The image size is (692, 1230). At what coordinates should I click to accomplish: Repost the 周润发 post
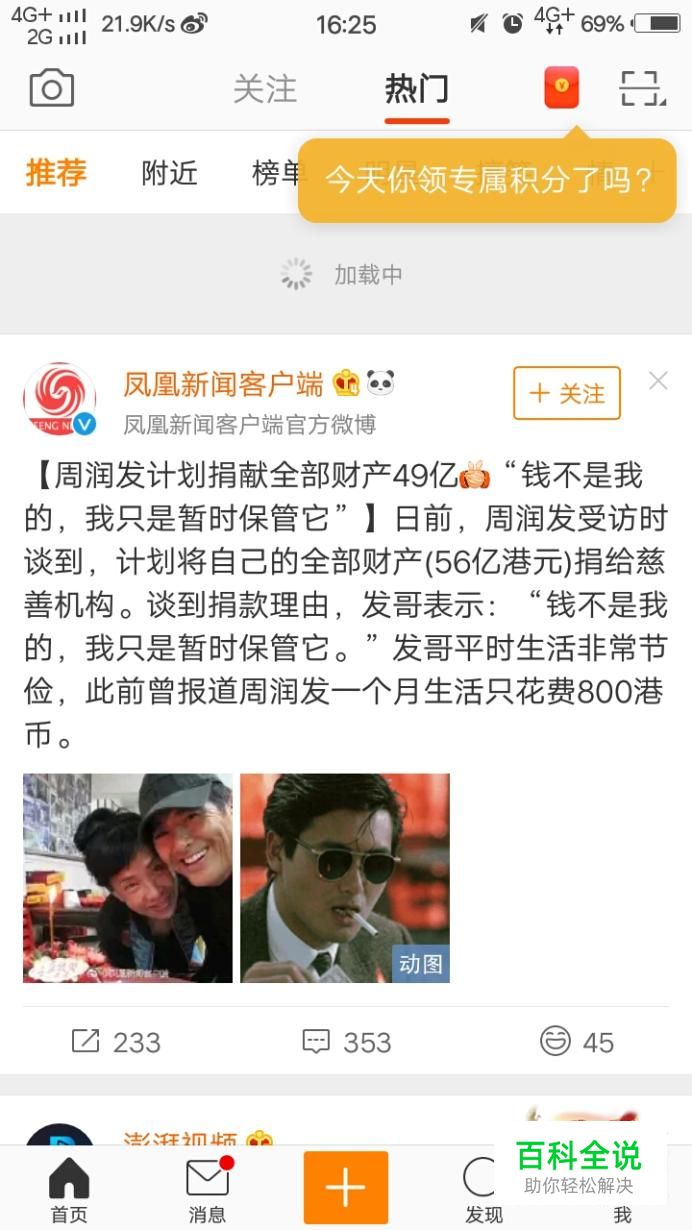(116, 1042)
